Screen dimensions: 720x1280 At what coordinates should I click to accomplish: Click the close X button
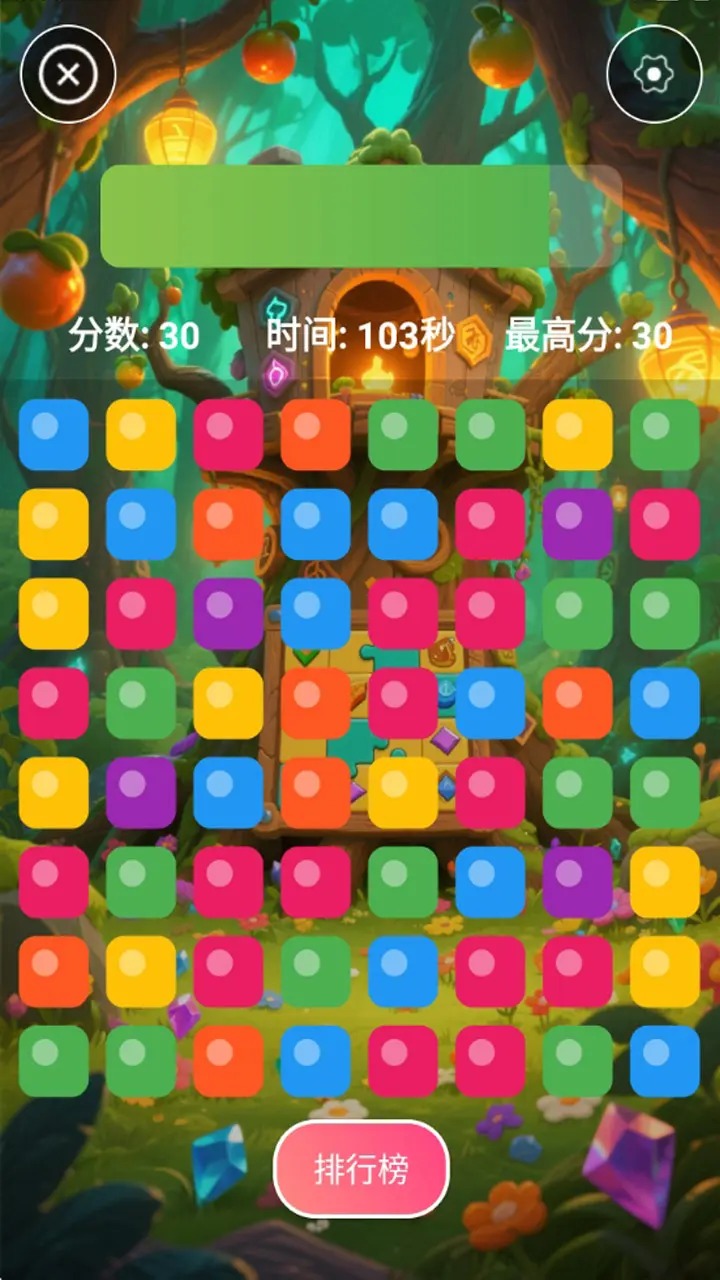click(68, 73)
